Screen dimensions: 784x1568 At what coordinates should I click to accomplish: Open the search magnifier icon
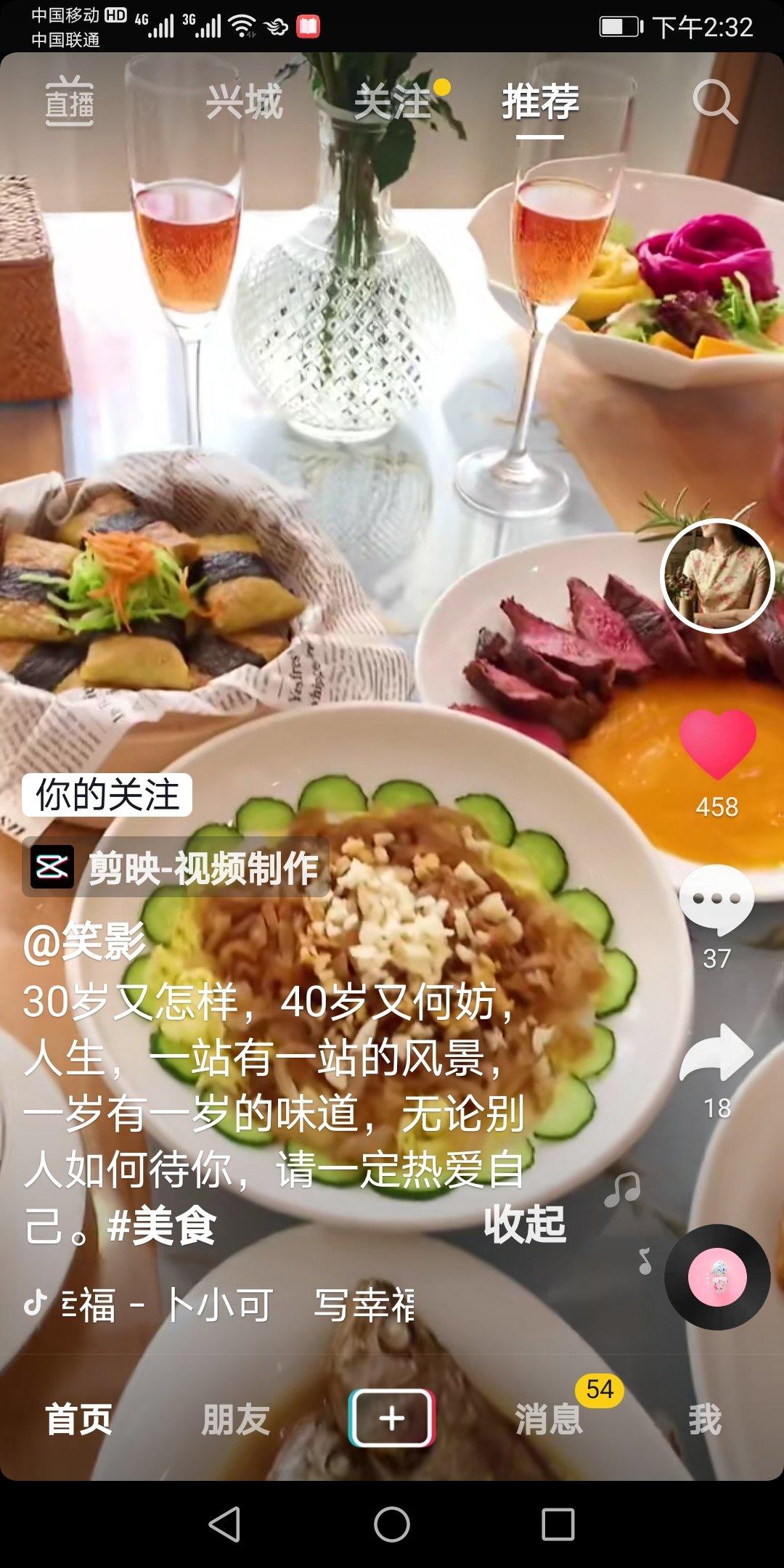pos(714,102)
